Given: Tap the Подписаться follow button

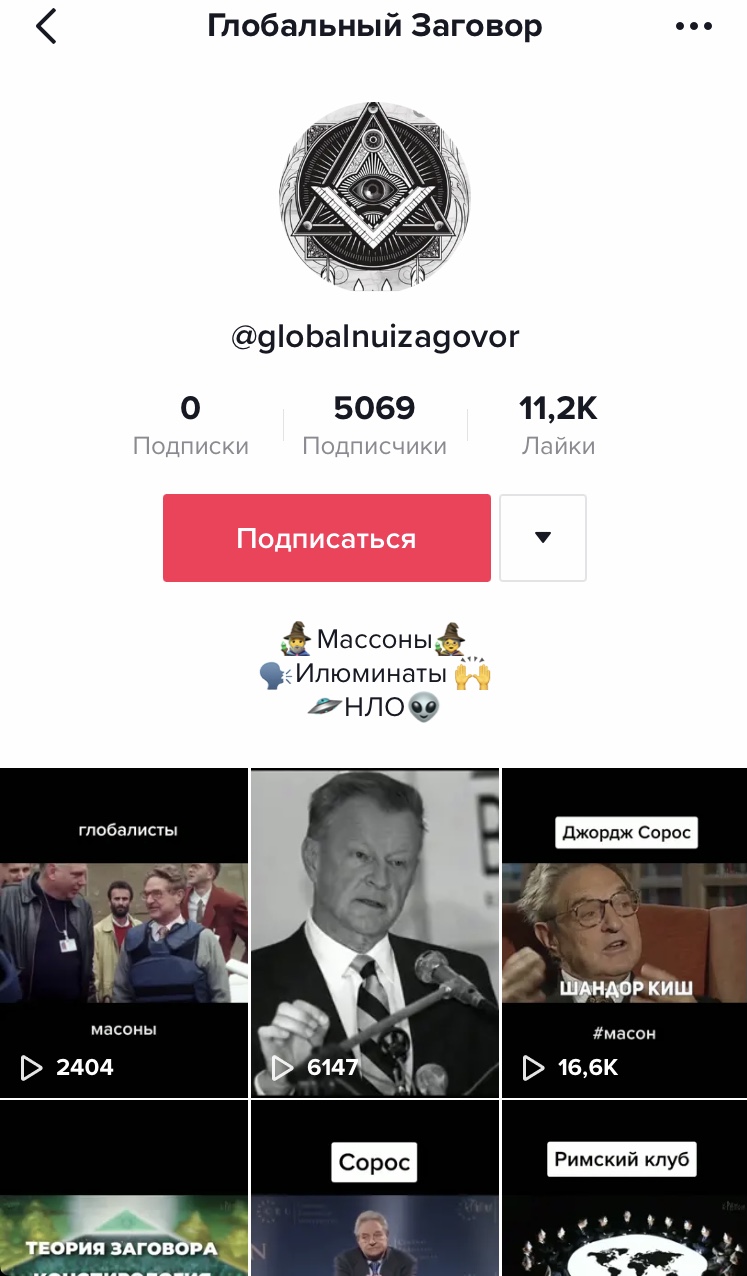Looking at the screenshot, I should click(x=327, y=538).
